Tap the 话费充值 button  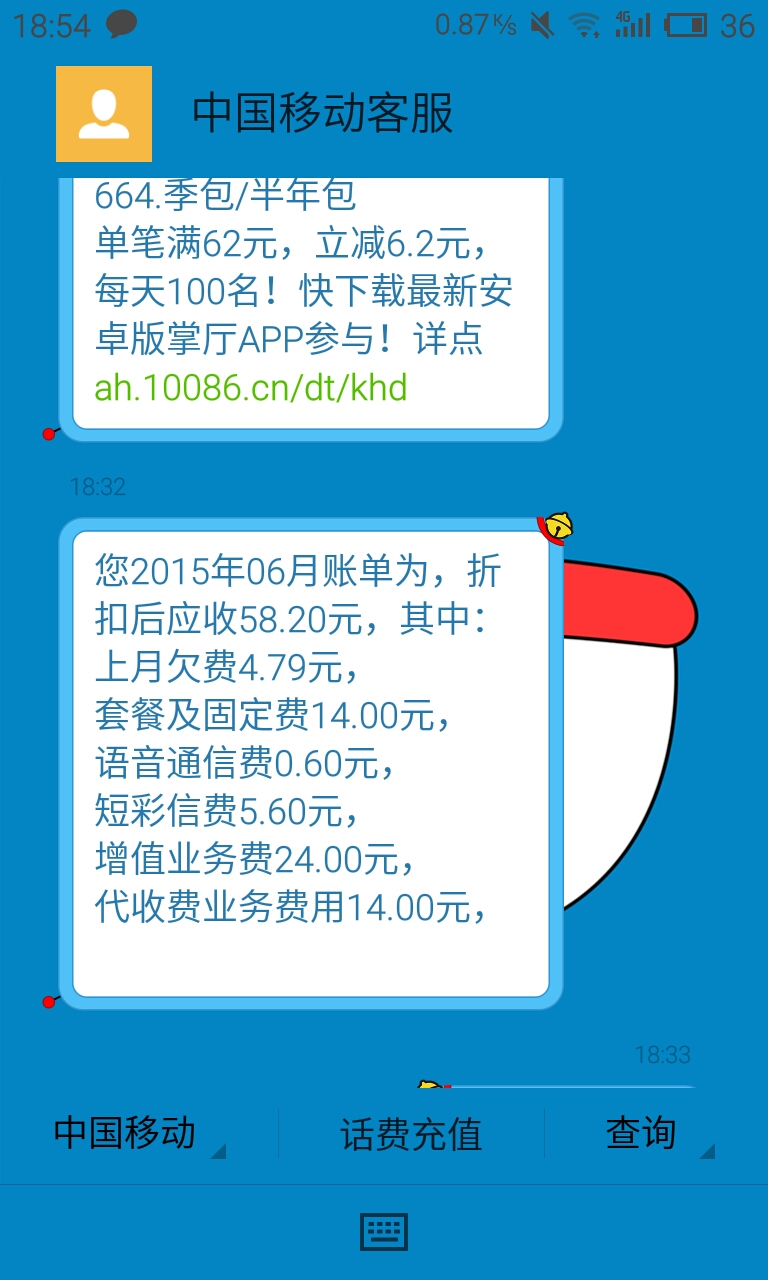coord(411,1134)
